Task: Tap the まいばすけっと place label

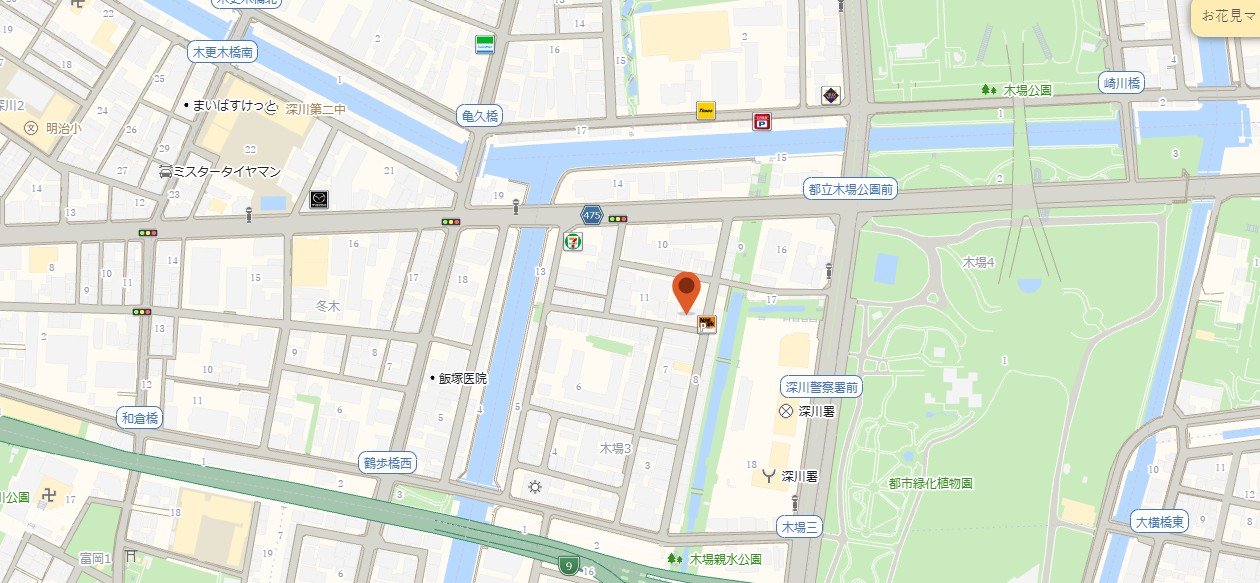Action: coord(235,106)
